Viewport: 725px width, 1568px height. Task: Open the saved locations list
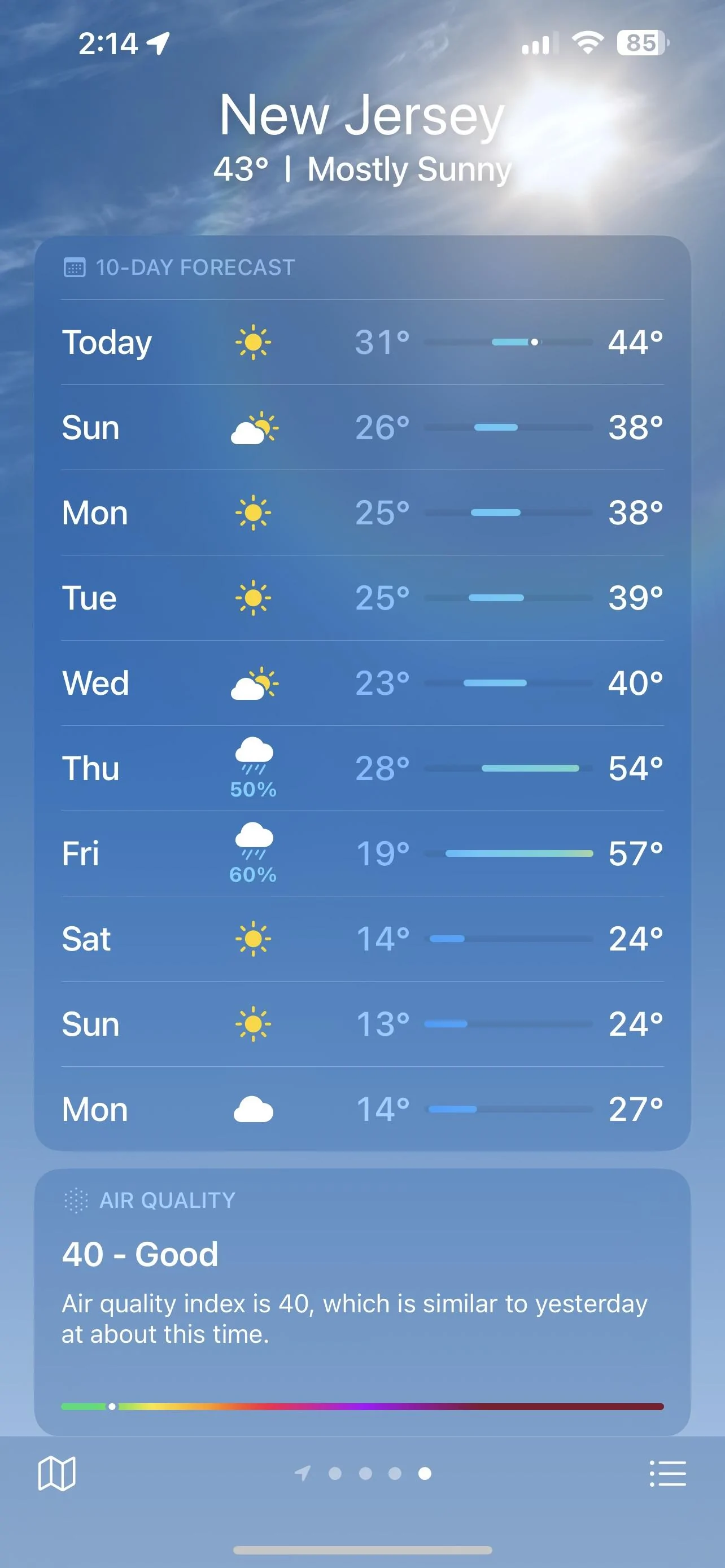[668, 1474]
